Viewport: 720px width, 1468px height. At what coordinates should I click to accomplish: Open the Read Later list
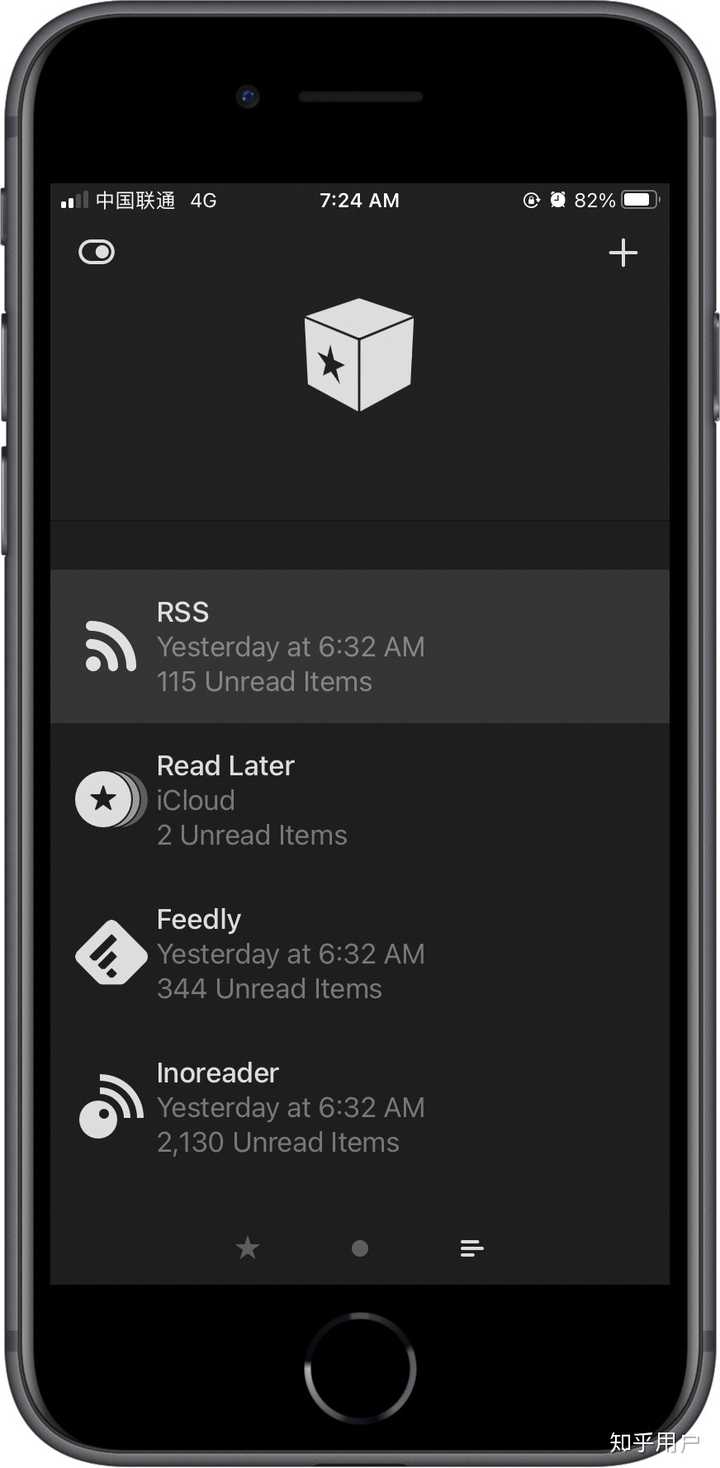pos(359,800)
